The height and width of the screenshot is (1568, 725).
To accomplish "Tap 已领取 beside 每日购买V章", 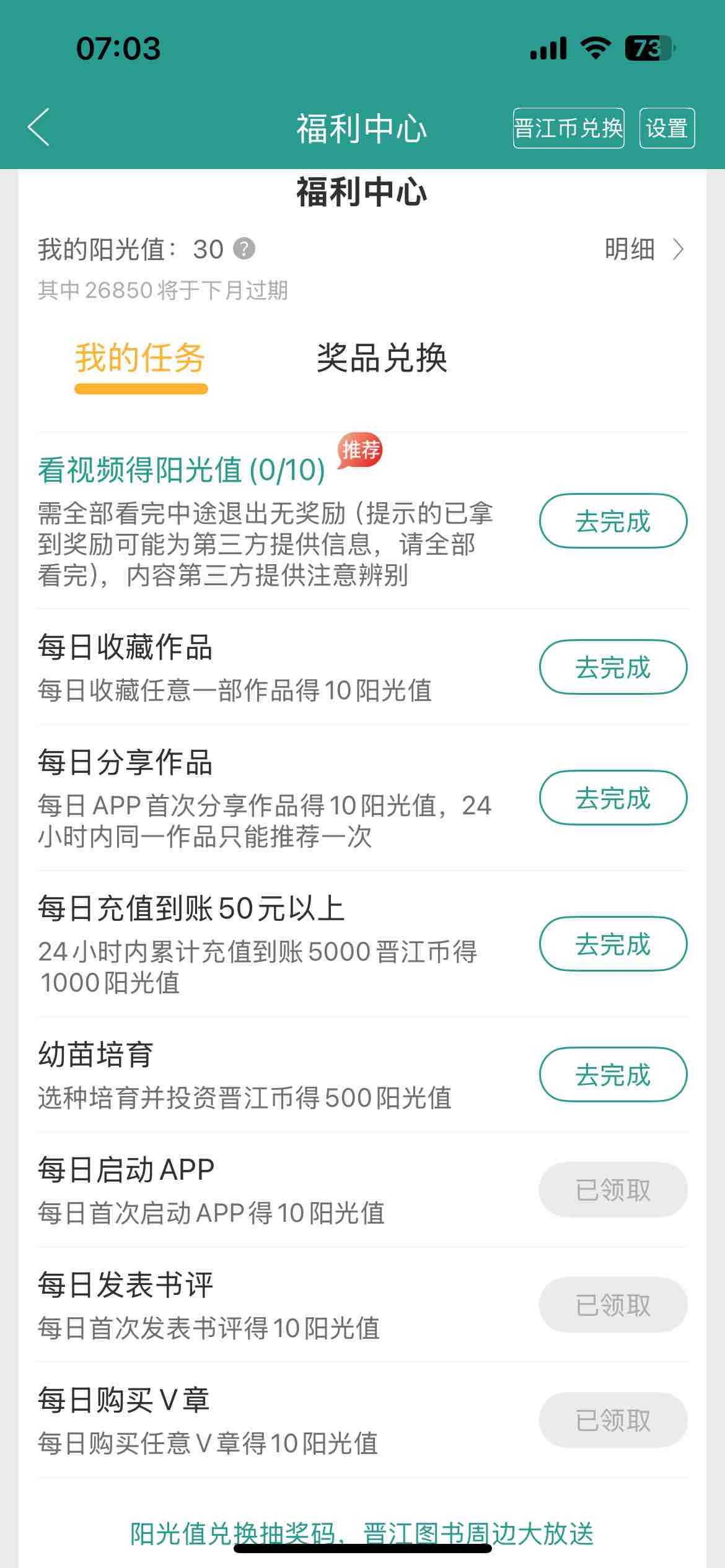I will pyautogui.click(x=613, y=1420).
